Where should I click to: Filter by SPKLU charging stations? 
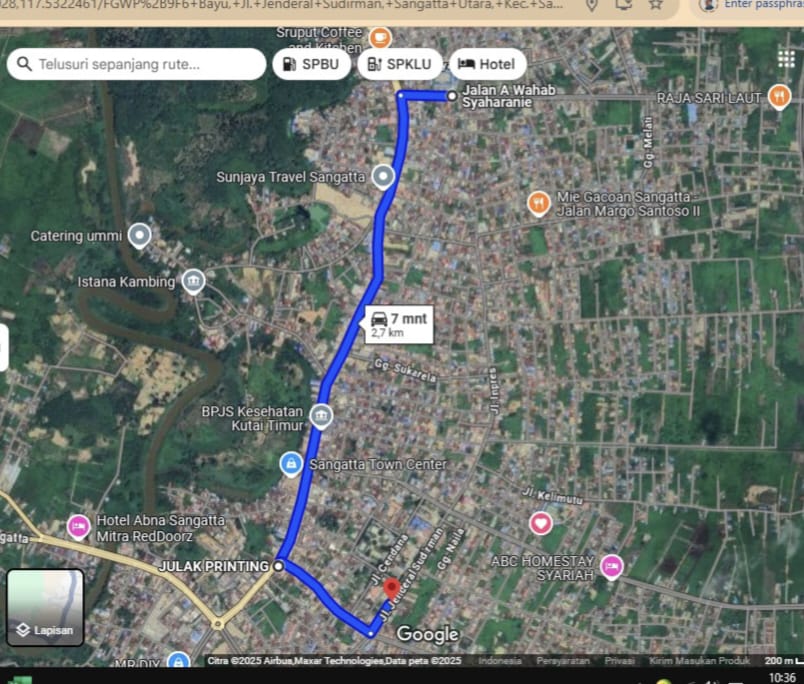399,64
